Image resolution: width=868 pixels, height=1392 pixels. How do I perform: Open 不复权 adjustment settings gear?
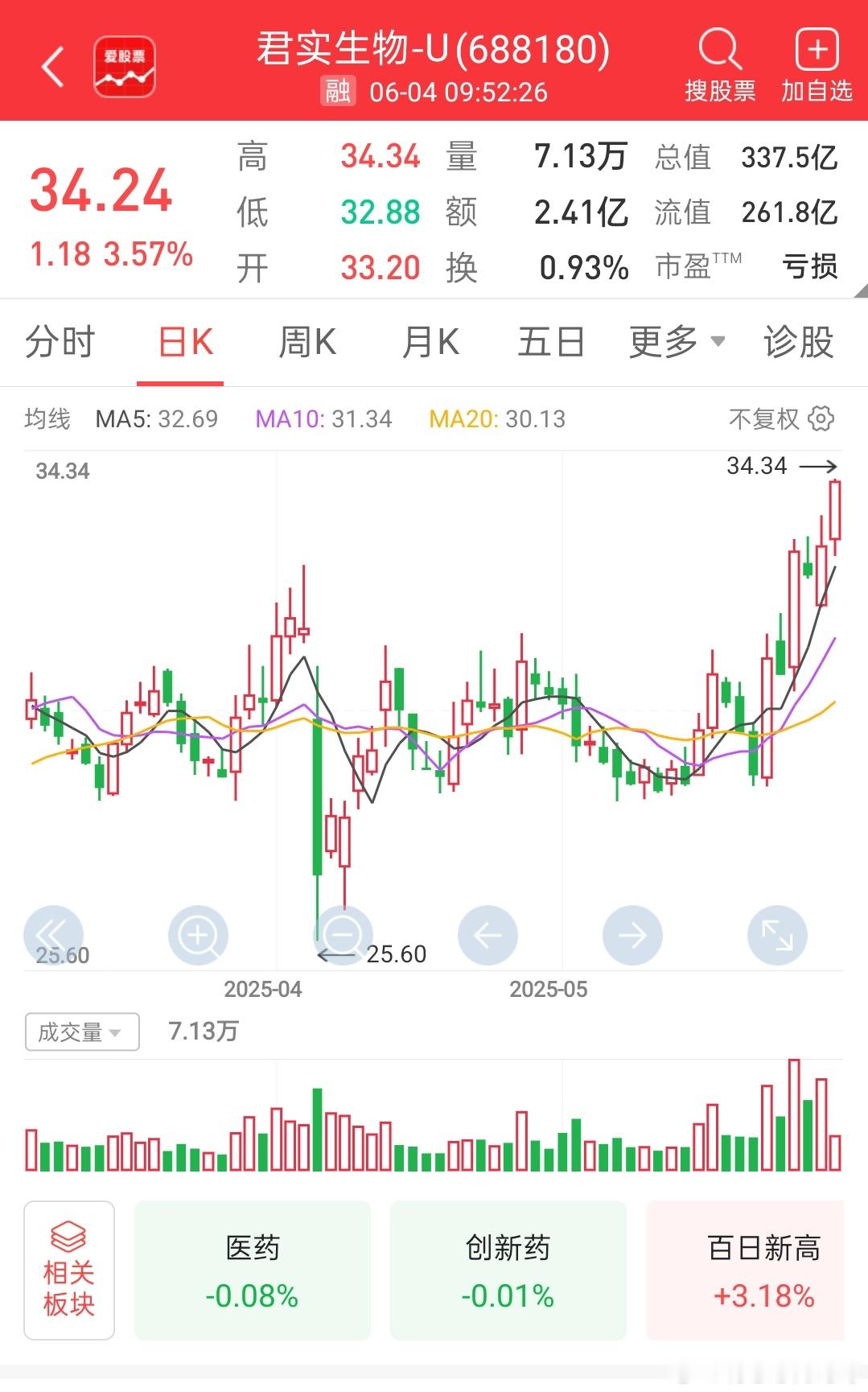(821, 418)
